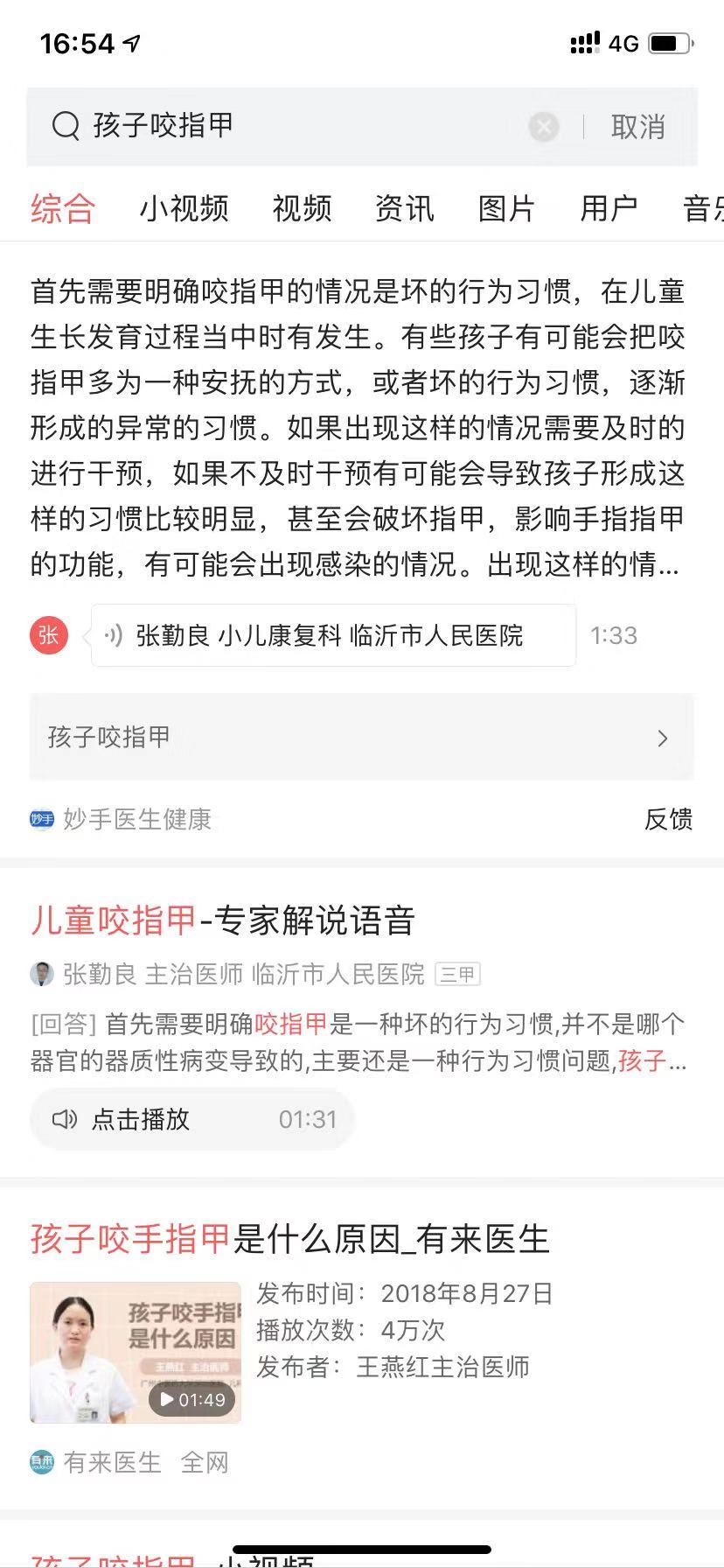Tap the 01:49 video thumbnail

135,1353
